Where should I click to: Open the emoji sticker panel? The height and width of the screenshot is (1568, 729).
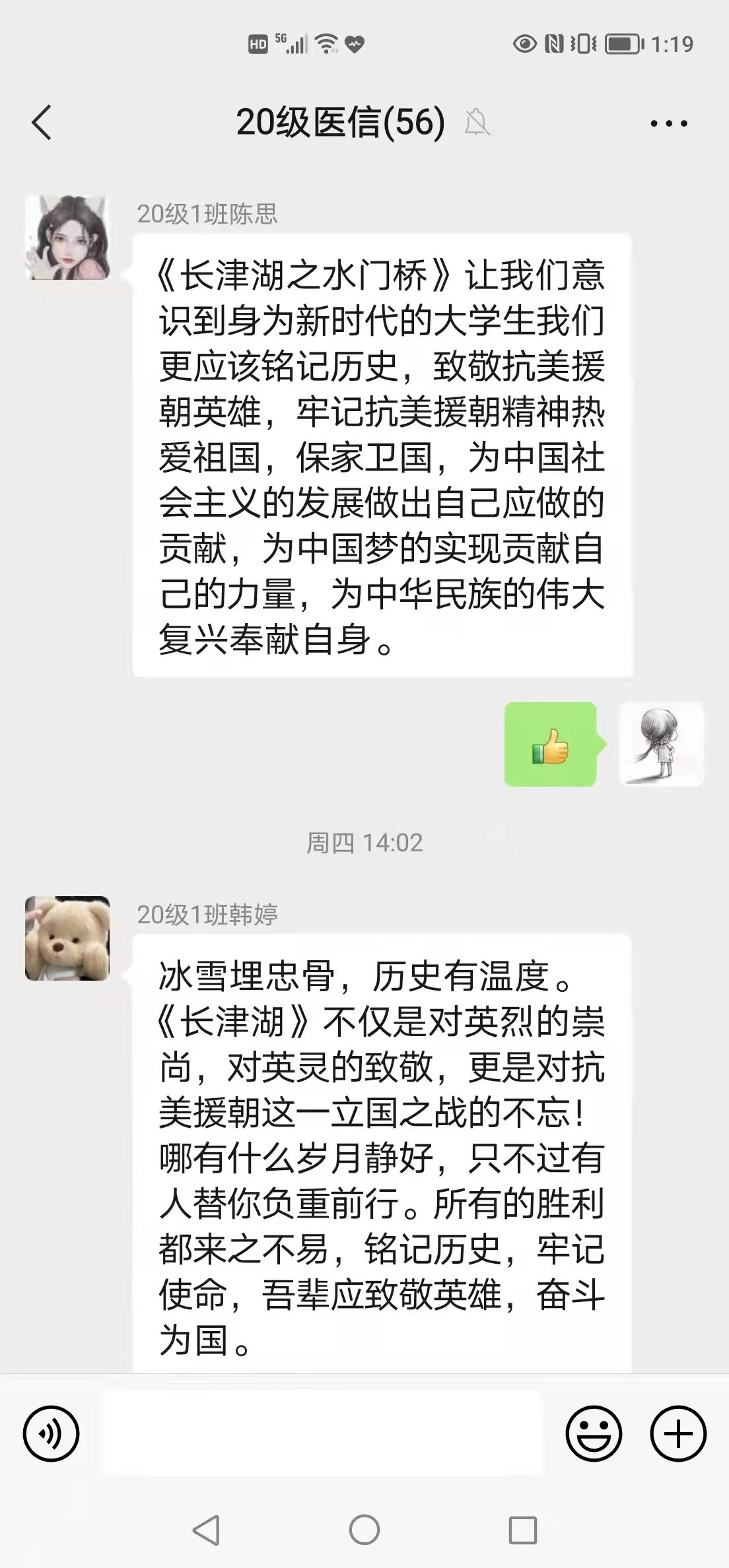pyautogui.click(x=594, y=1433)
